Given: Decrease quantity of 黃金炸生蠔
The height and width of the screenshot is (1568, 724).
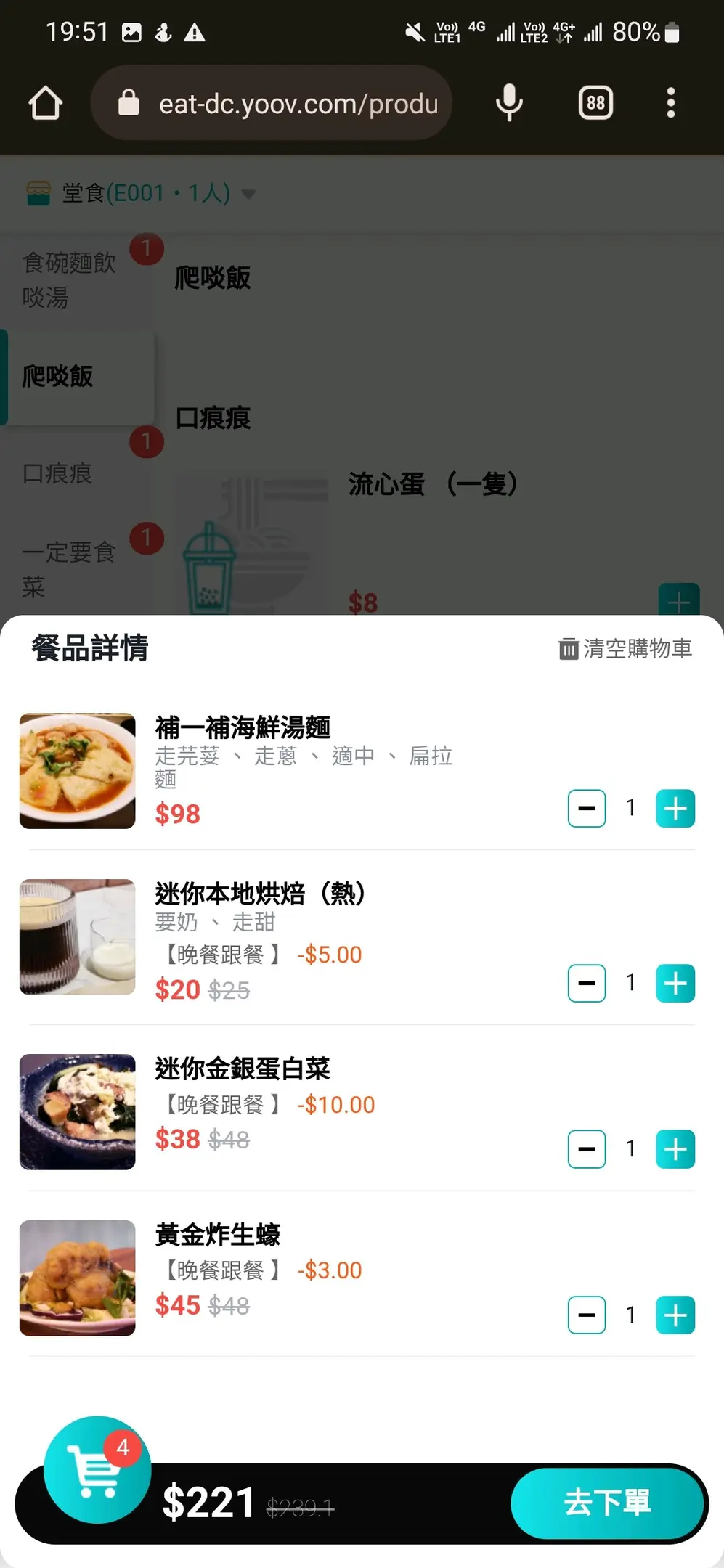Looking at the screenshot, I should [587, 1315].
